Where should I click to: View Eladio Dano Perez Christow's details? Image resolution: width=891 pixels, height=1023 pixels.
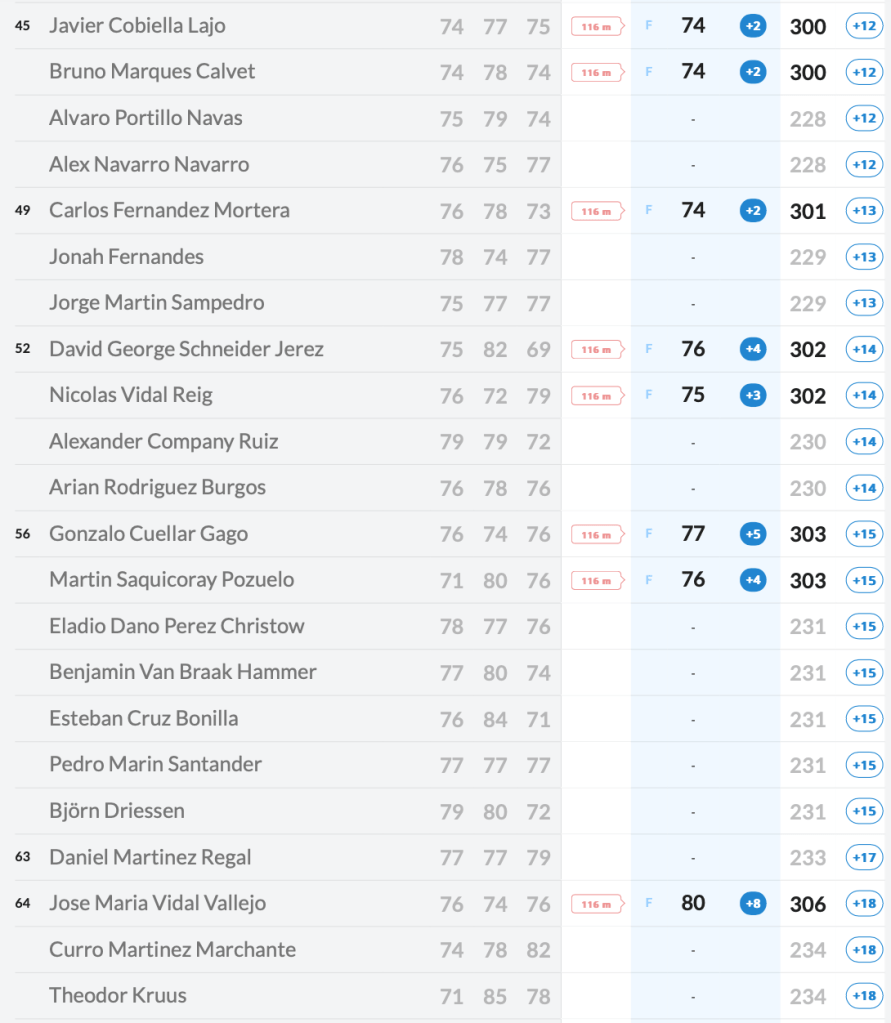click(177, 626)
